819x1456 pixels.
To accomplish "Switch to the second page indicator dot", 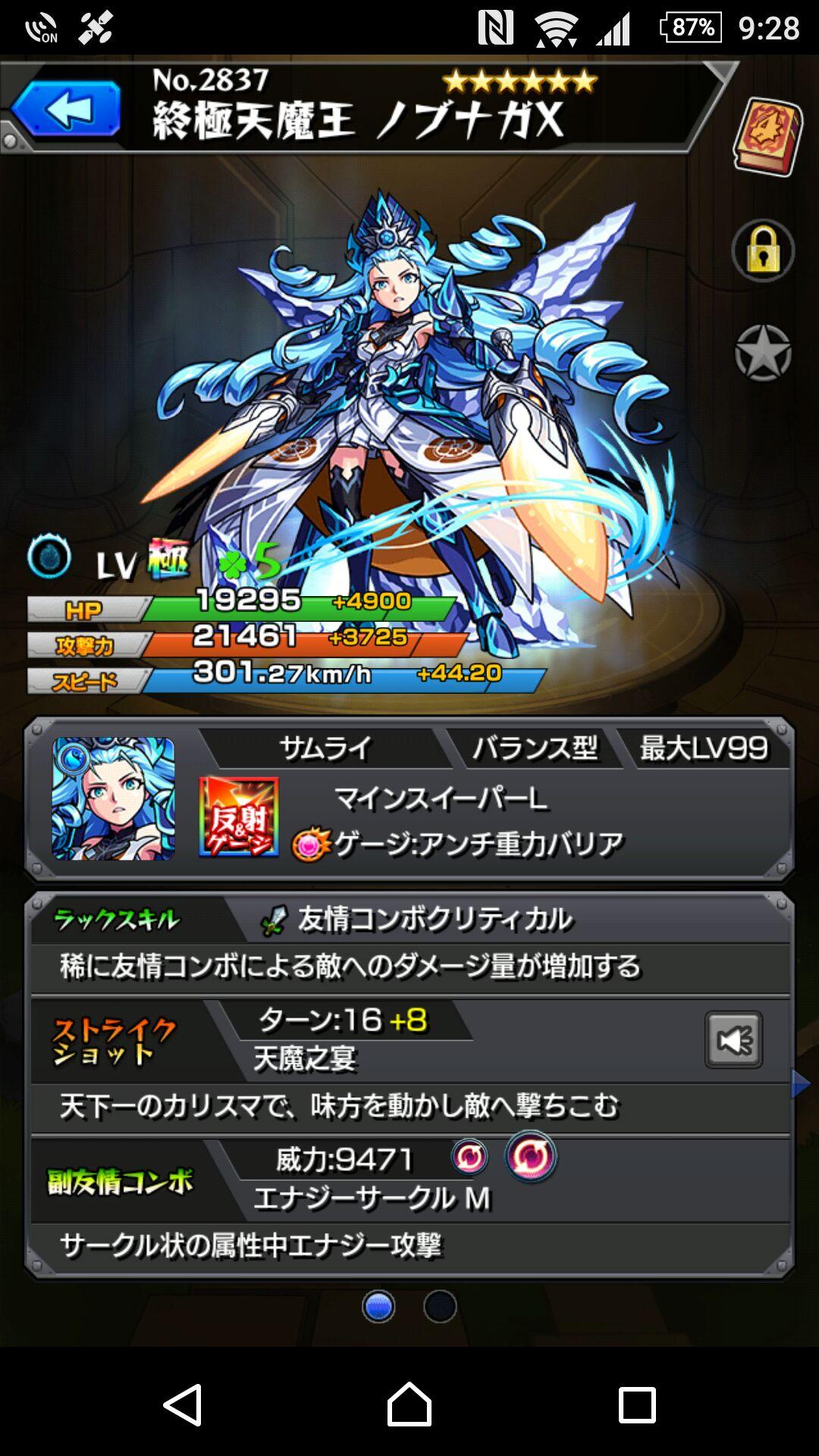I will 440,1307.
